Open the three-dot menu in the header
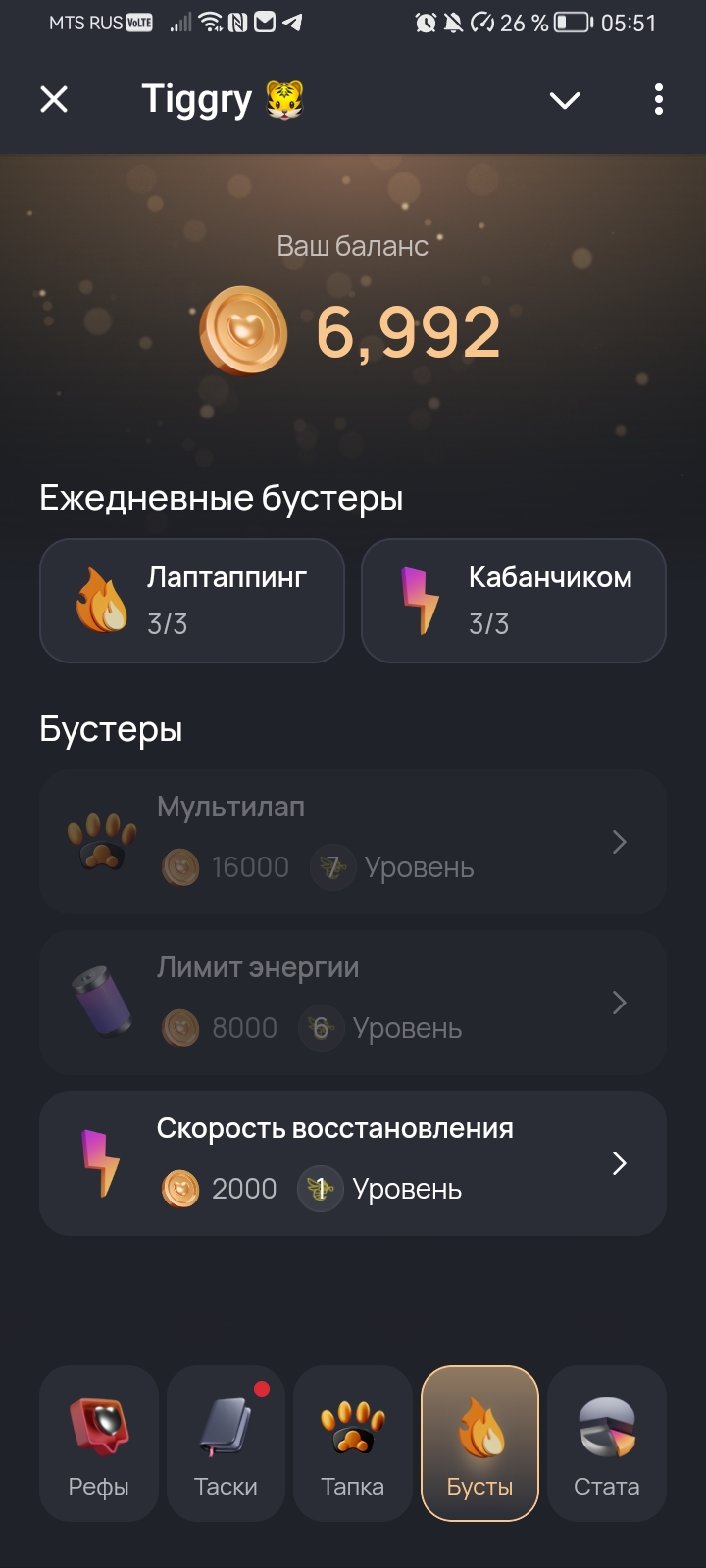706x1568 pixels. tap(658, 99)
